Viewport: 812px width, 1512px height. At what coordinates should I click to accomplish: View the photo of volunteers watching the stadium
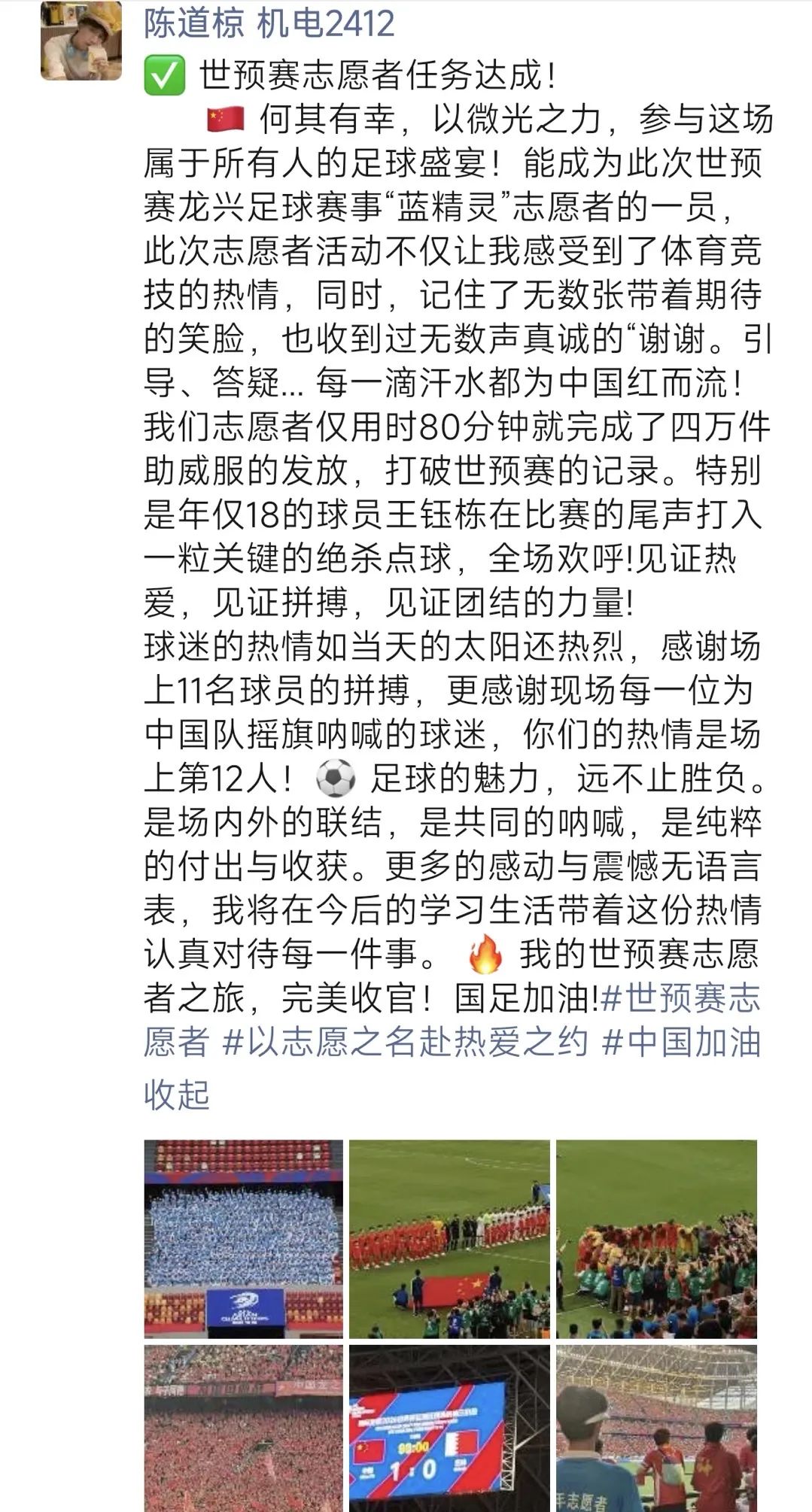click(x=655, y=1429)
